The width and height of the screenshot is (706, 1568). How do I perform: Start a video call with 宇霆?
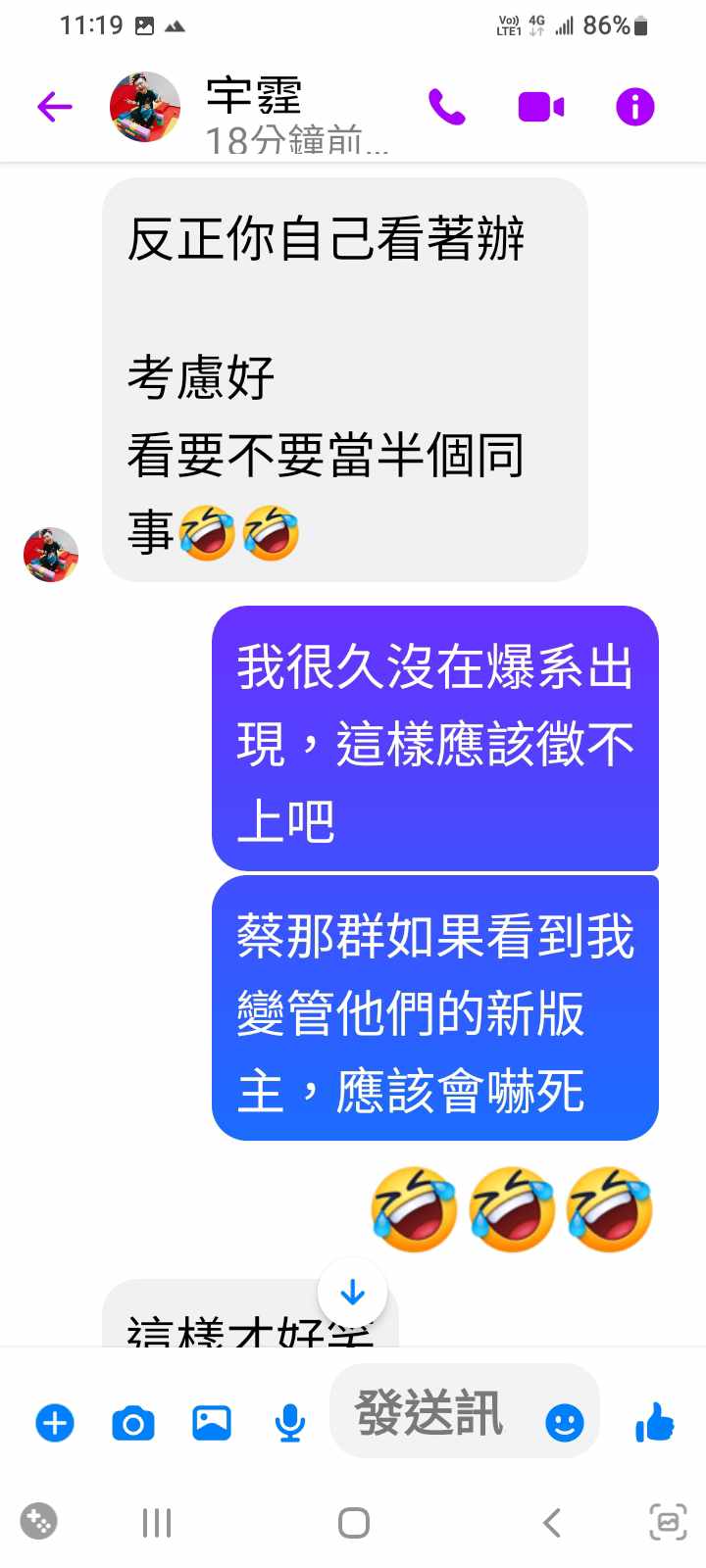(540, 107)
